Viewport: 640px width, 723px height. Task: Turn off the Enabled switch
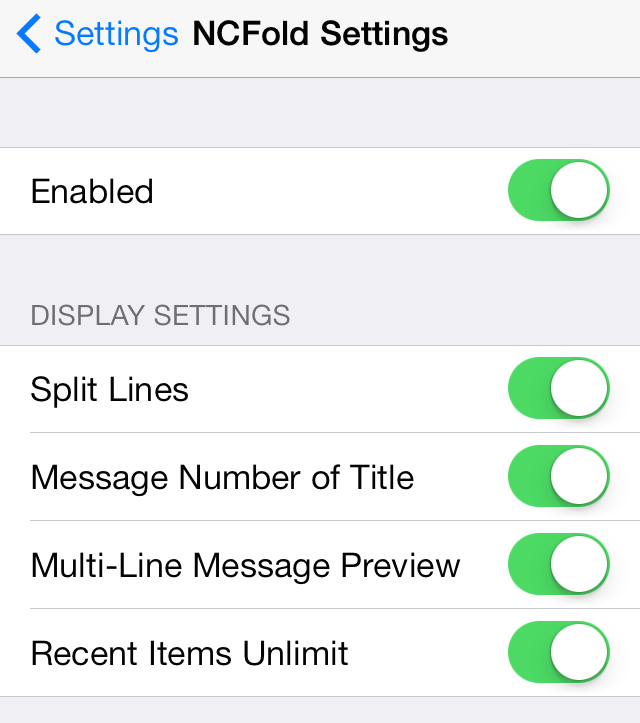click(559, 191)
